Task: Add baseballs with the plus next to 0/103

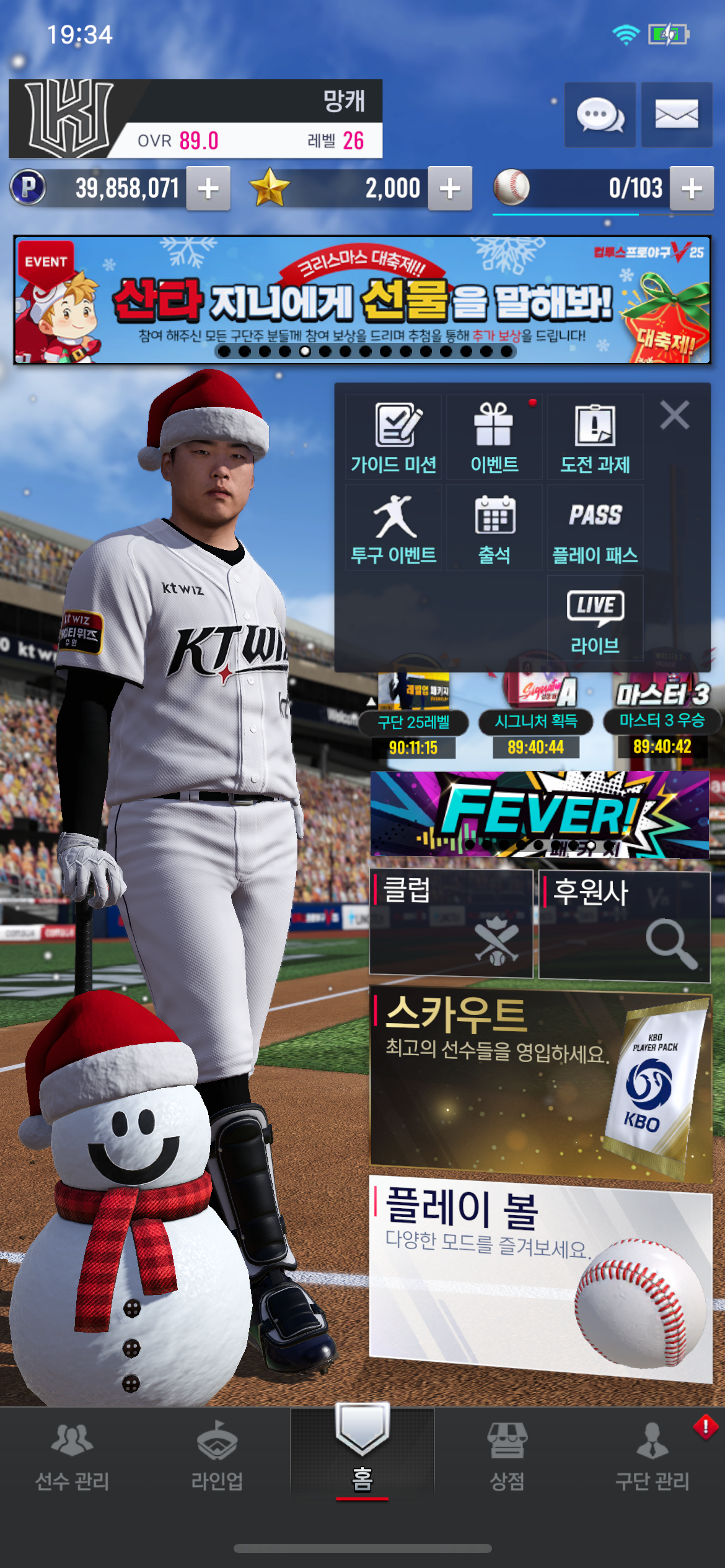Action: 692,188
